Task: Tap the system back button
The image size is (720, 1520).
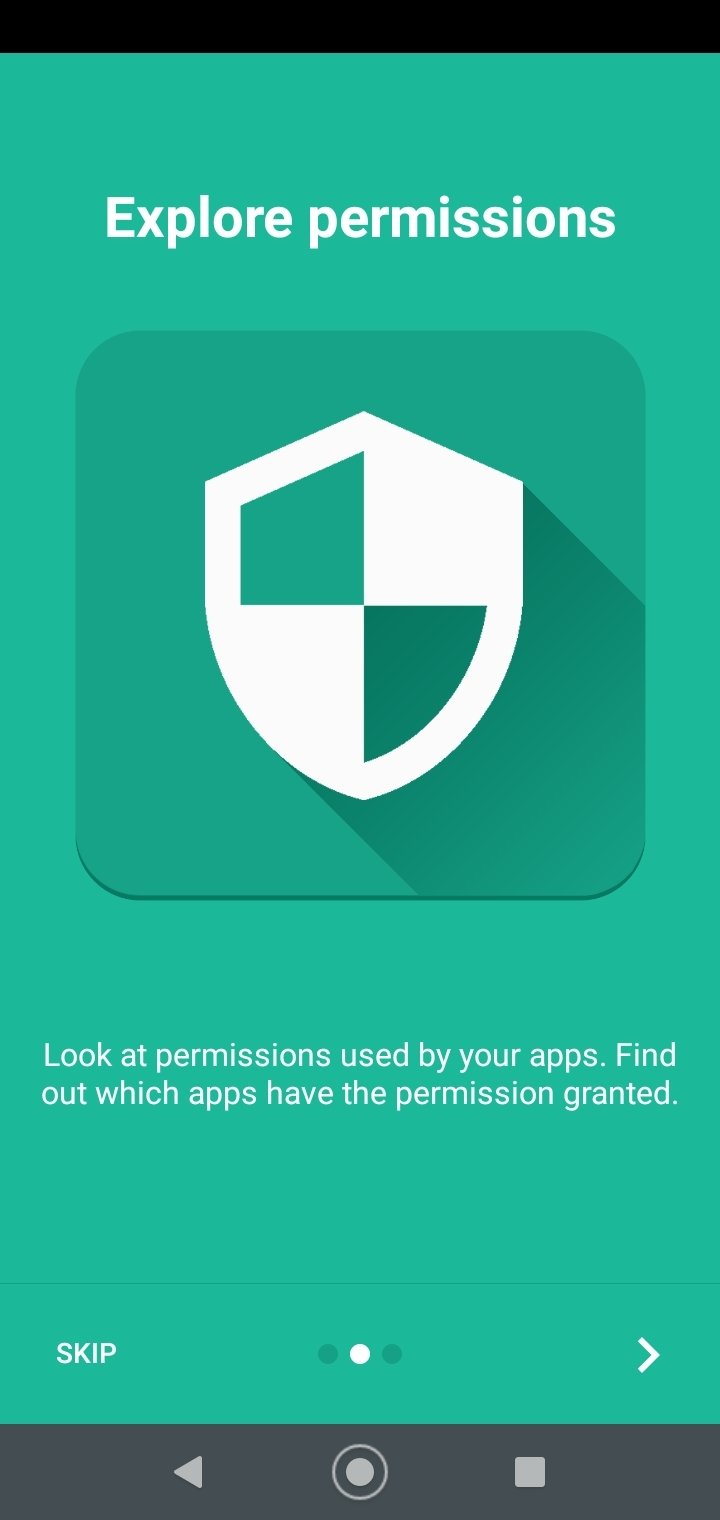Action: [x=188, y=1472]
